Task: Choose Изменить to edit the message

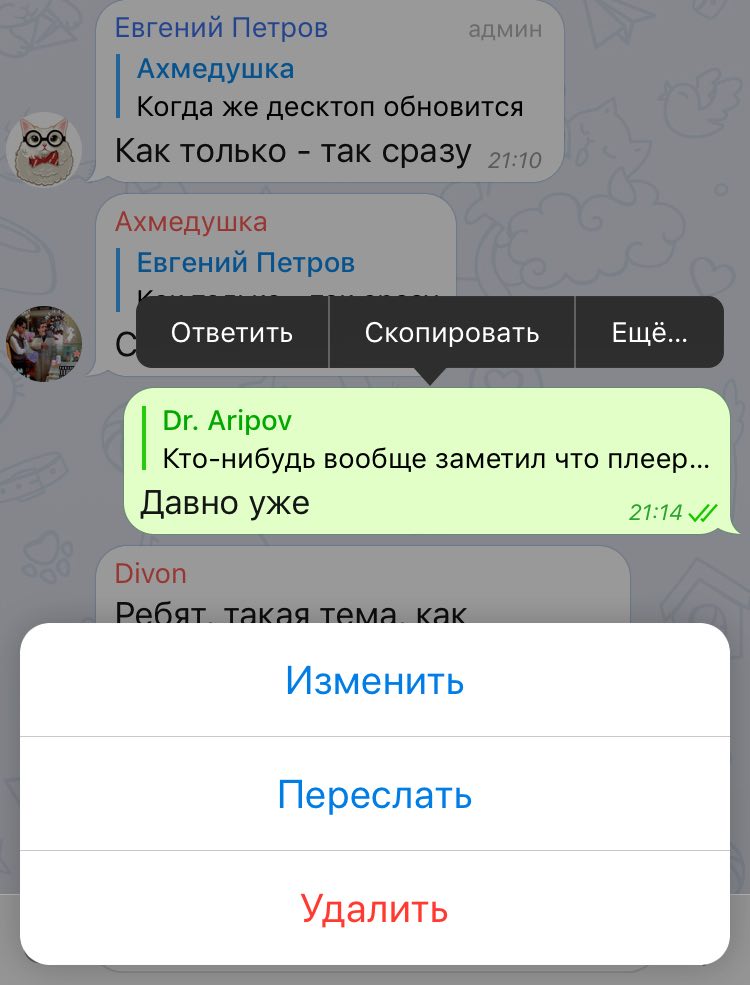Action: (375, 680)
